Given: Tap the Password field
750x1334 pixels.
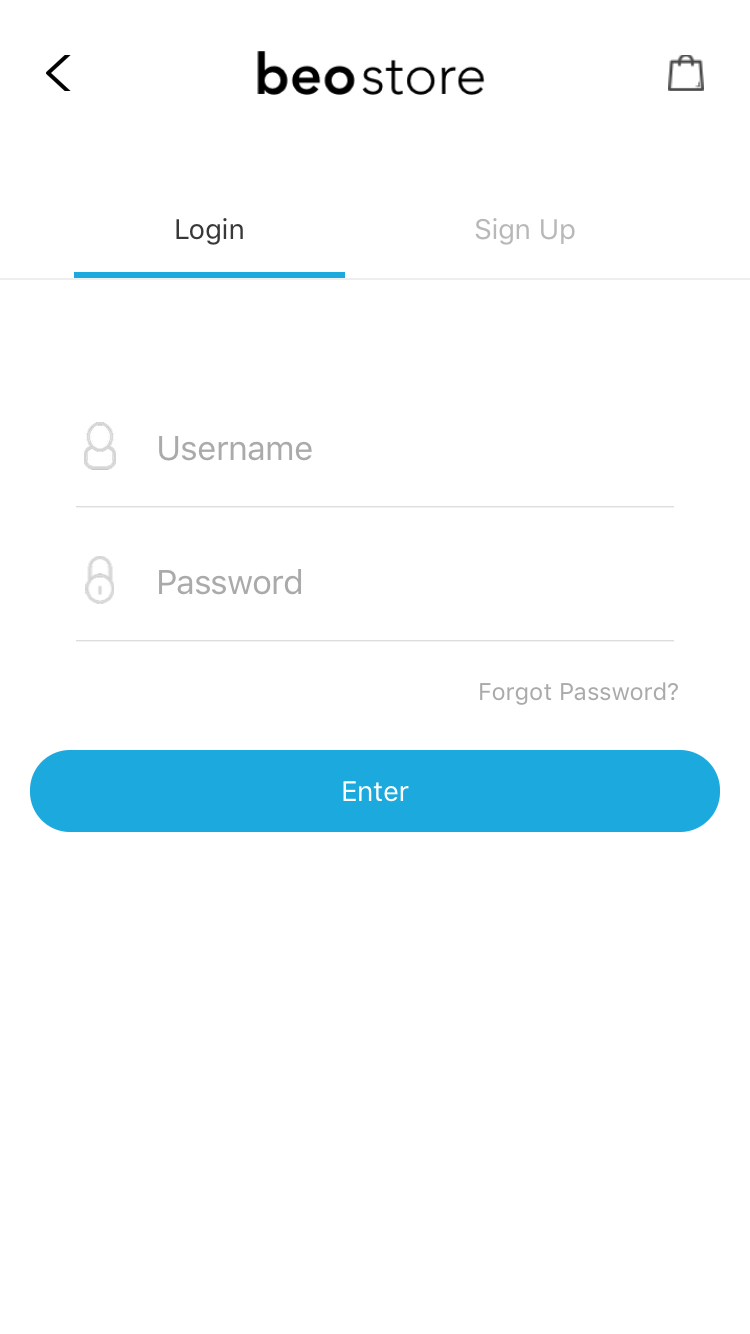Looking at the screenshot, I should [400, 582].
